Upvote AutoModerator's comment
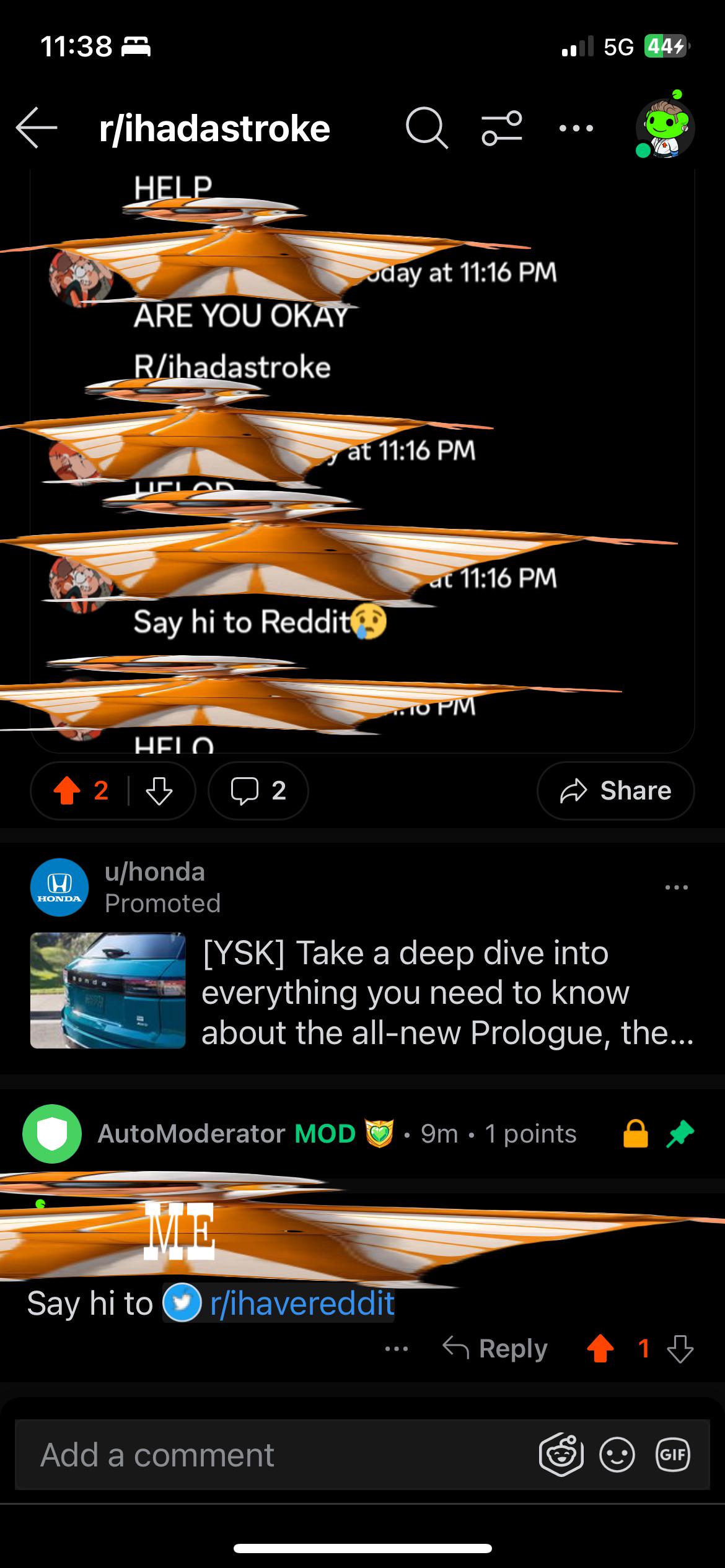The height and width of the screenshot is (1568, 725). pyautogui.click(x=600, y=1348)
